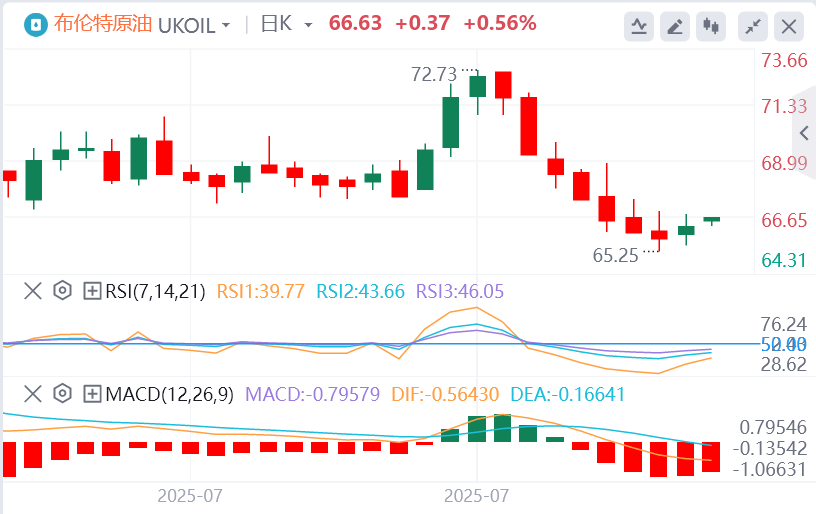The width and height of the screenshot is (816, 514).
Task: Change the 日K interval dropdown
Action: (308, 24)
